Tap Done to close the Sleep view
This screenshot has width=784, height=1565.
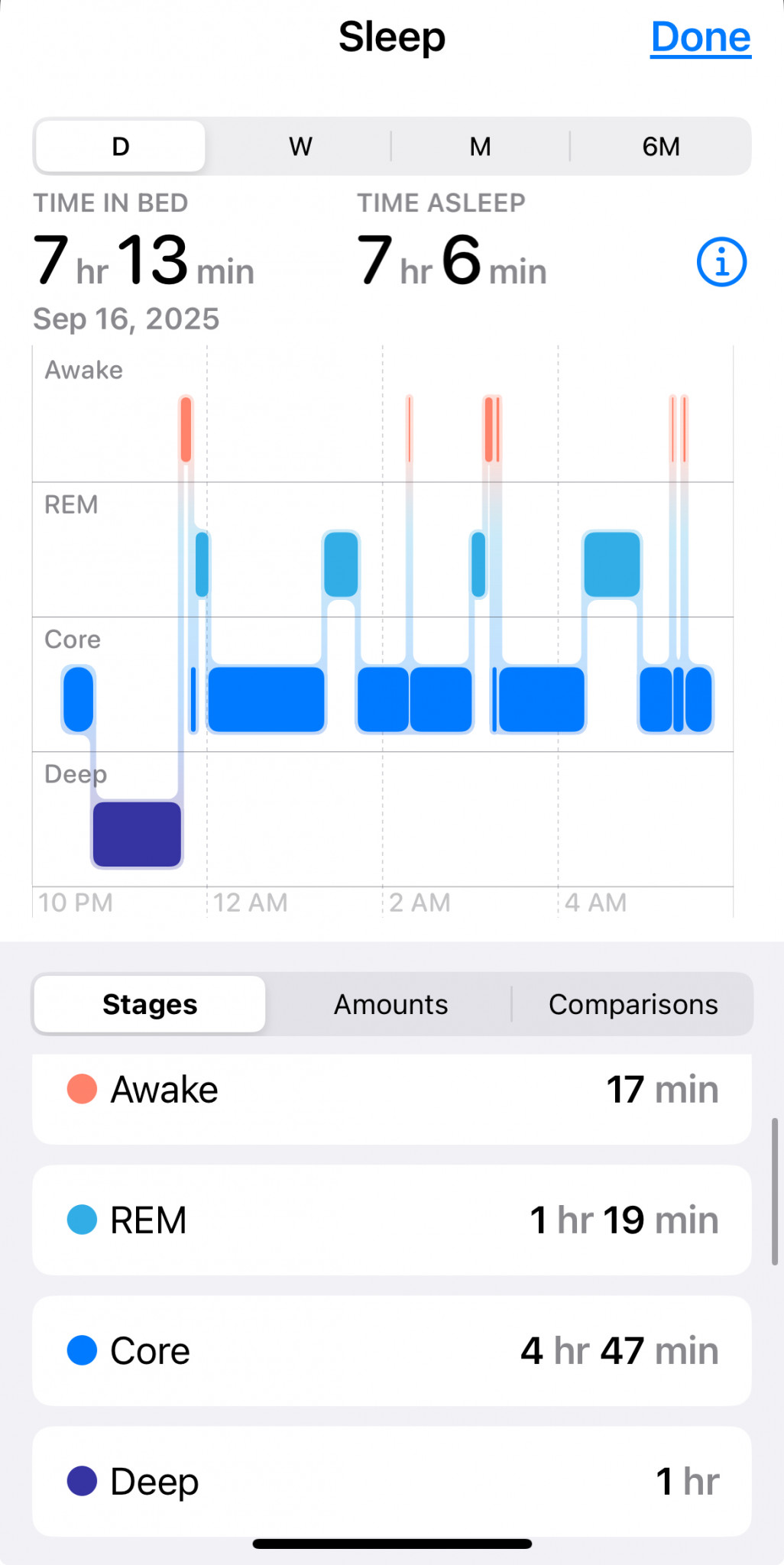point(700,37)
